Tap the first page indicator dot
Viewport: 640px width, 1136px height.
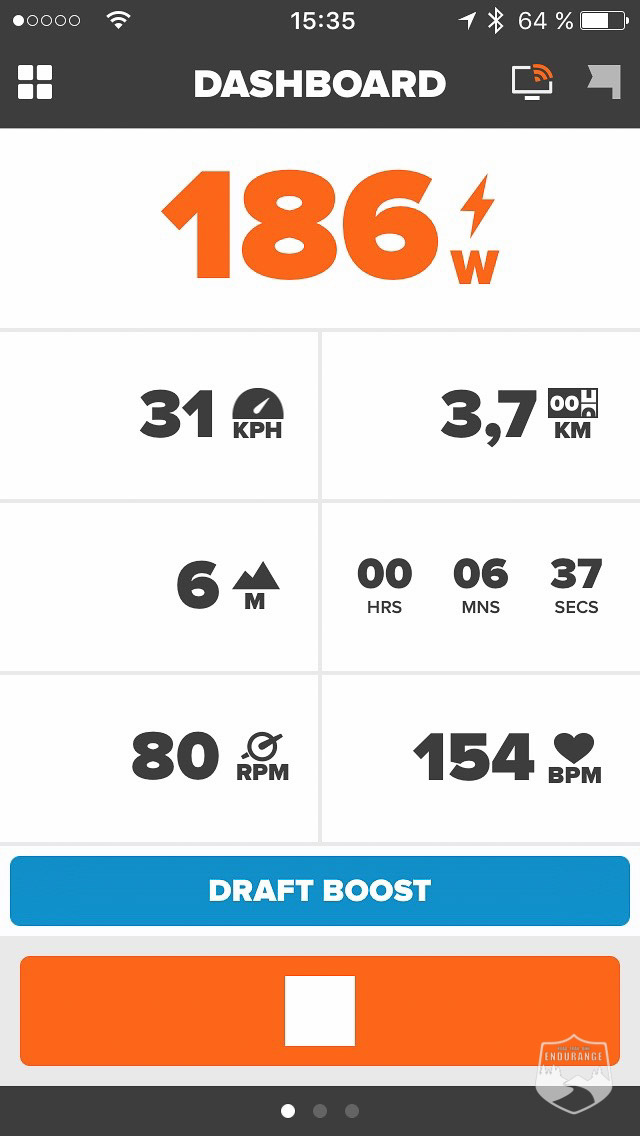coord(288,1111)
